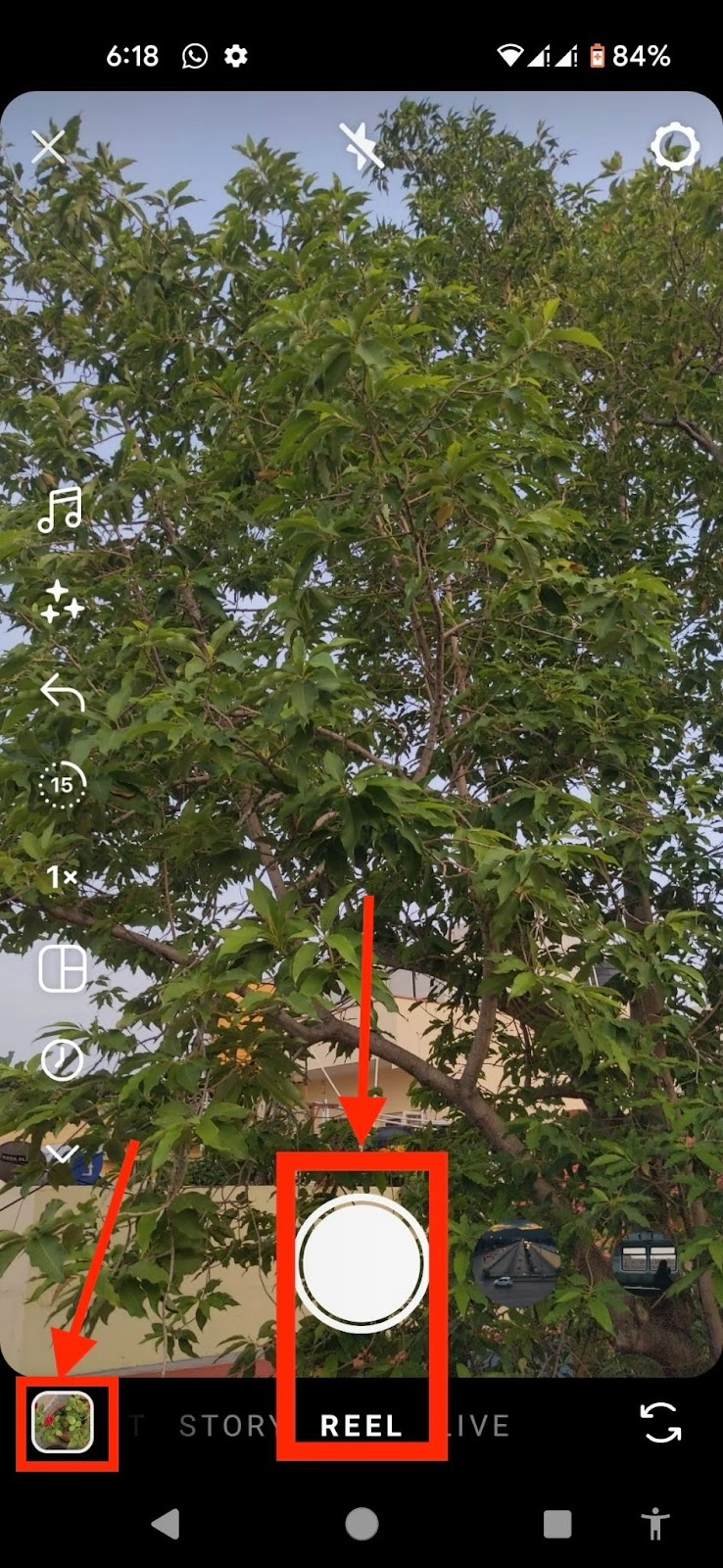Select the train effect thumbnail

point(645,1263)
